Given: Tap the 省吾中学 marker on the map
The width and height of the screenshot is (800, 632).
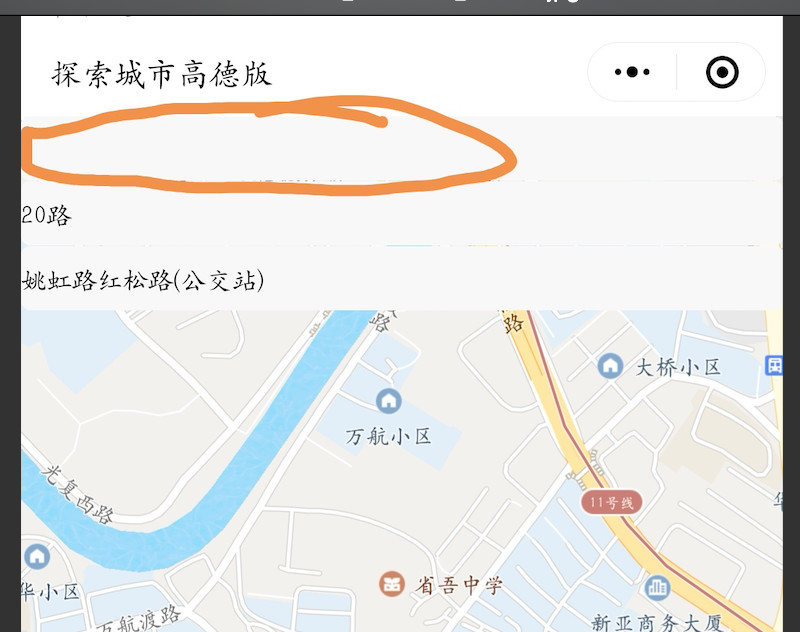Looking at the screenshot, I should pyautogui.click(x=392, y=584).
